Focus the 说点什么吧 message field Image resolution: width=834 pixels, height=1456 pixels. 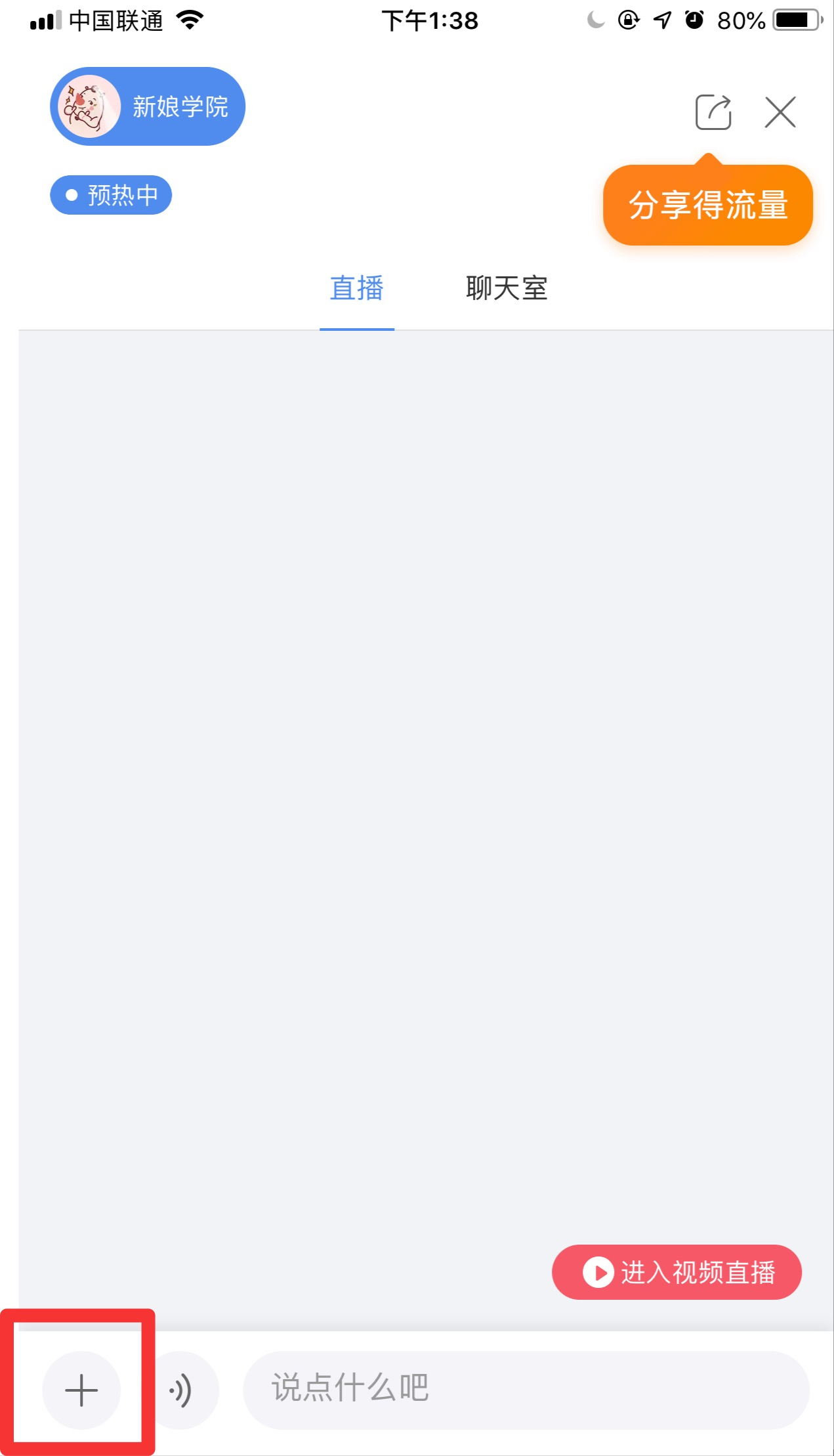[525, 1390]
